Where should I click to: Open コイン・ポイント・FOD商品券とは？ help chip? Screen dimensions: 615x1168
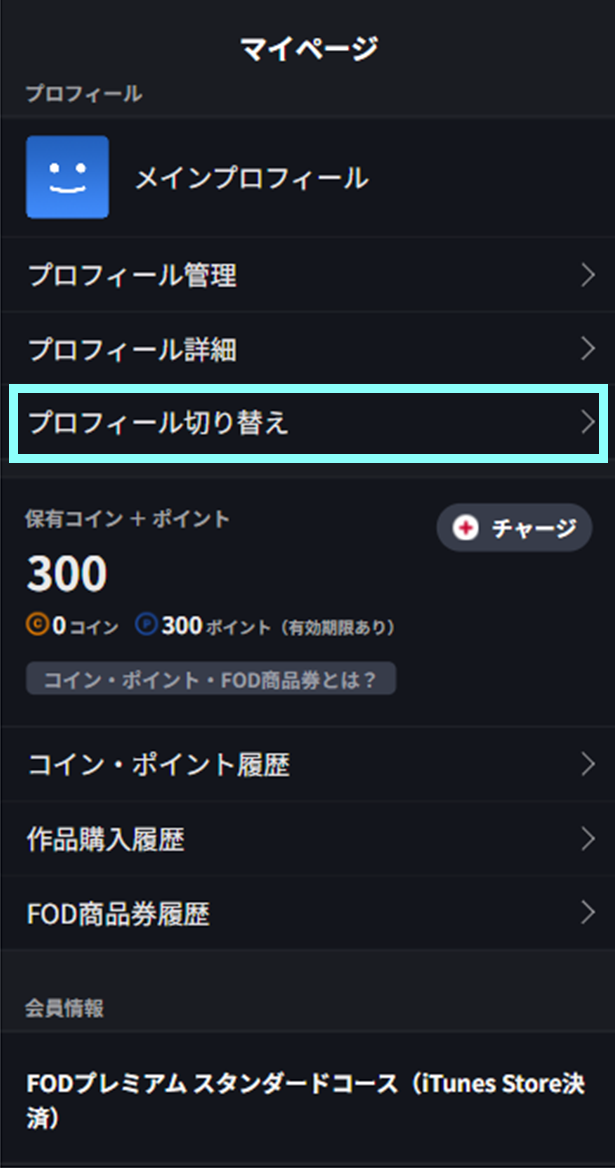pos(211,680)
